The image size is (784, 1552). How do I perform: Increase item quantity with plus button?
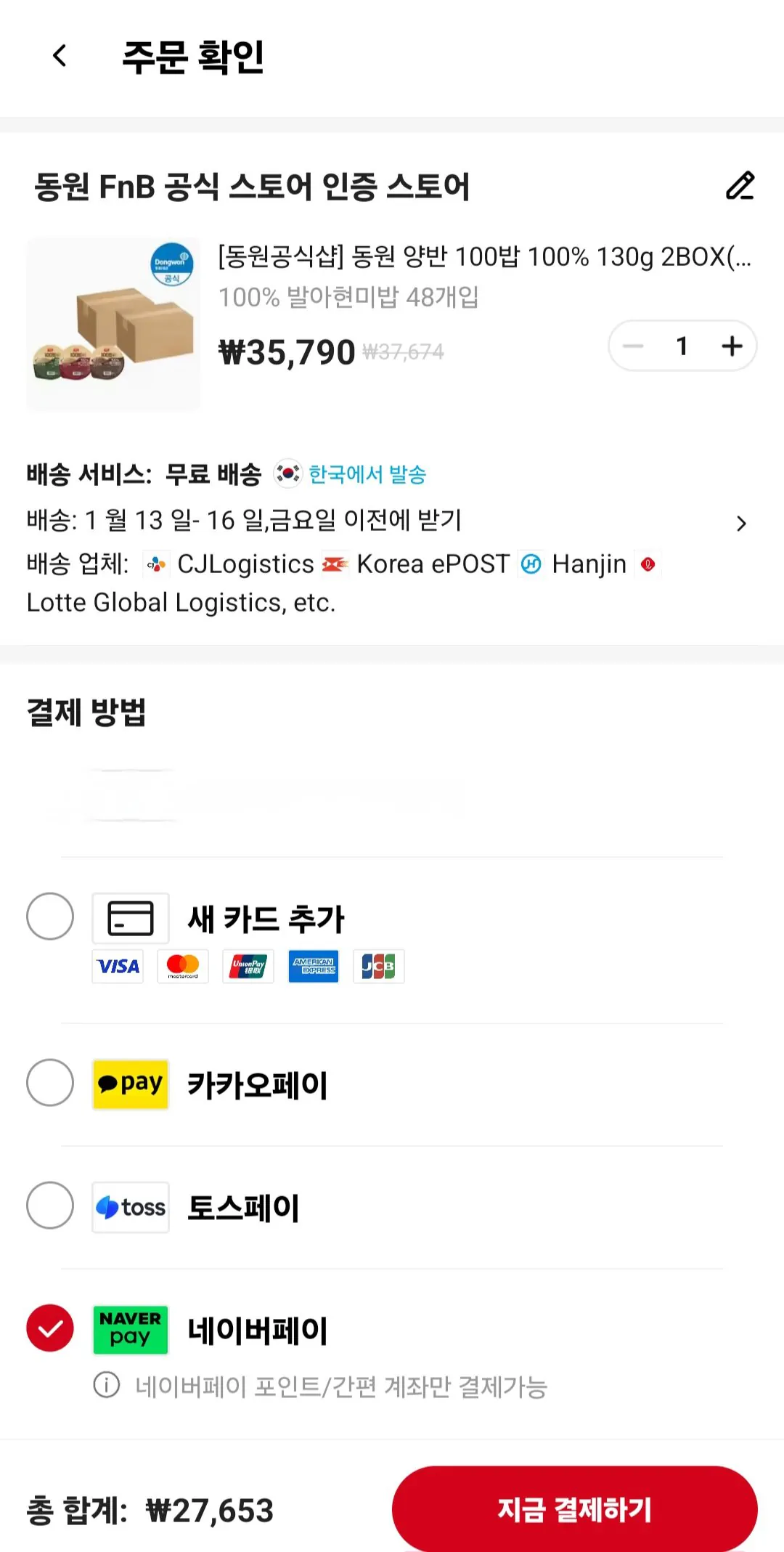pos(732,346)
